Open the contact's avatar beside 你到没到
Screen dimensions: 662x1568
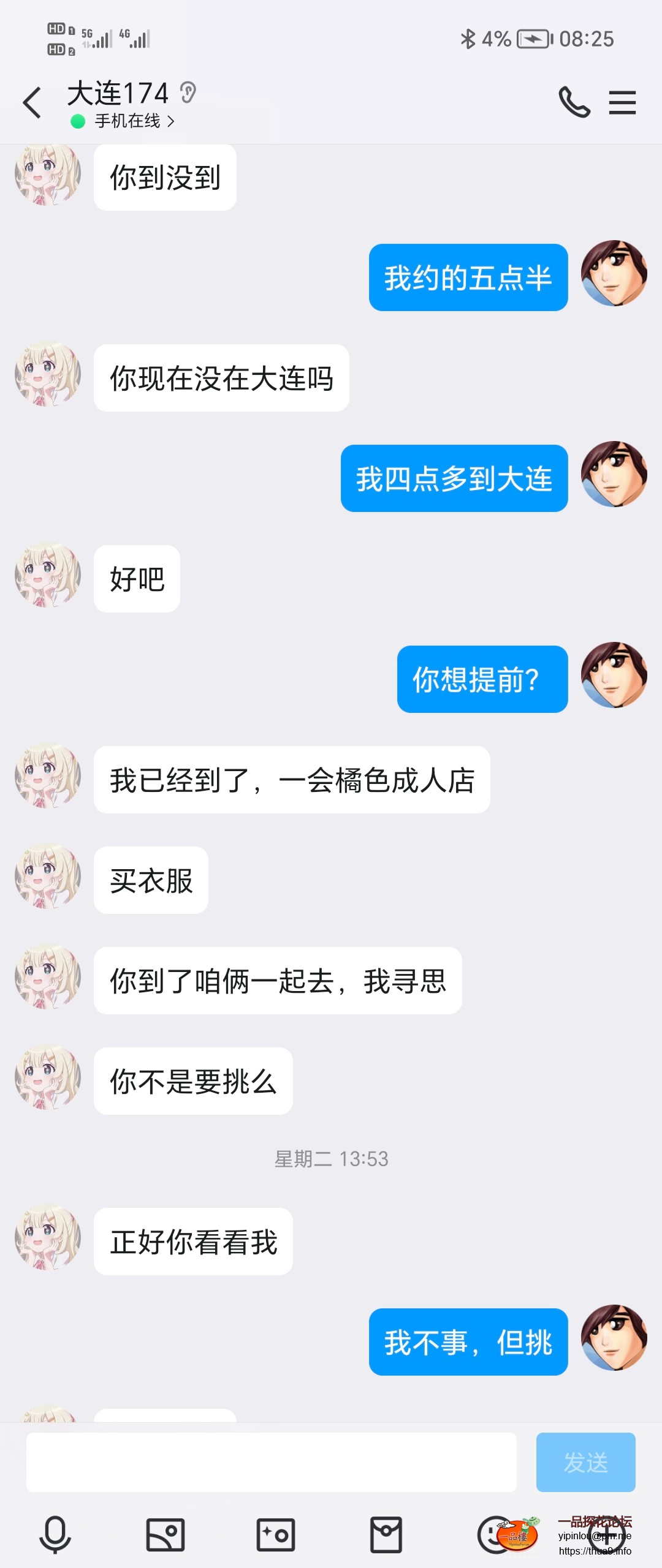tap(48, 175)
